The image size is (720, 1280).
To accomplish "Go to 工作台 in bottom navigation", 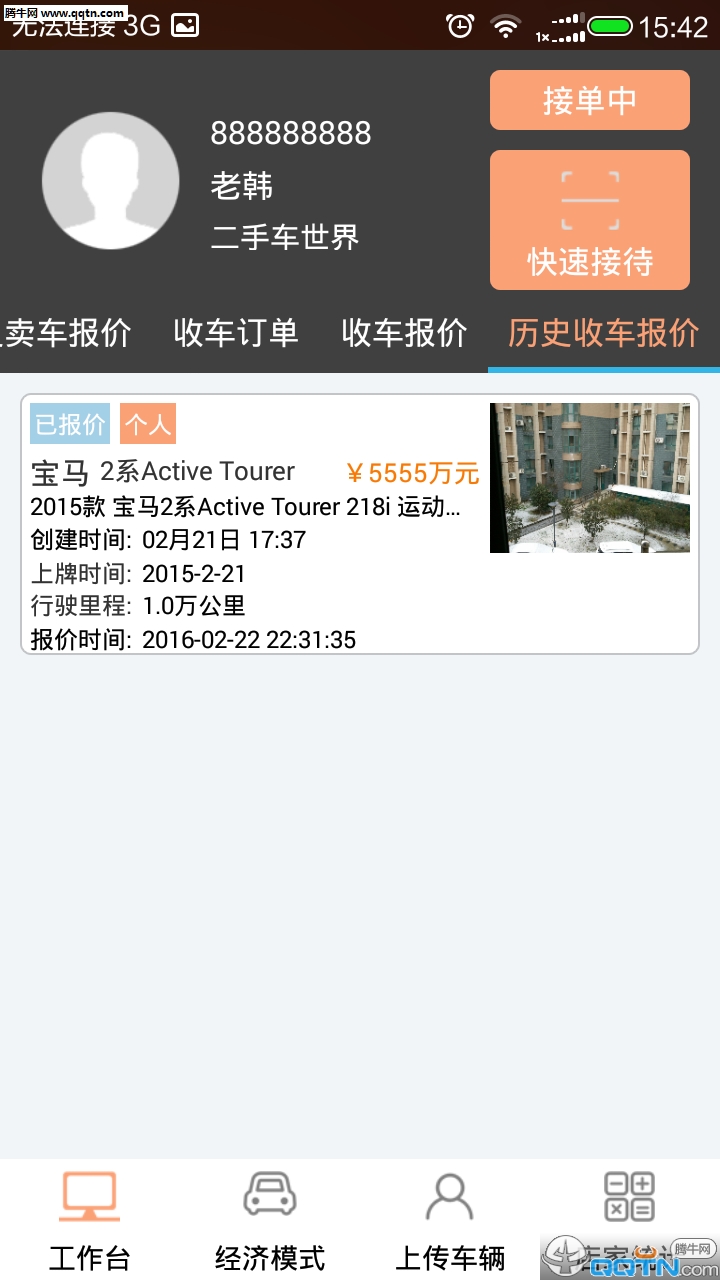I will coord(90,1220).
